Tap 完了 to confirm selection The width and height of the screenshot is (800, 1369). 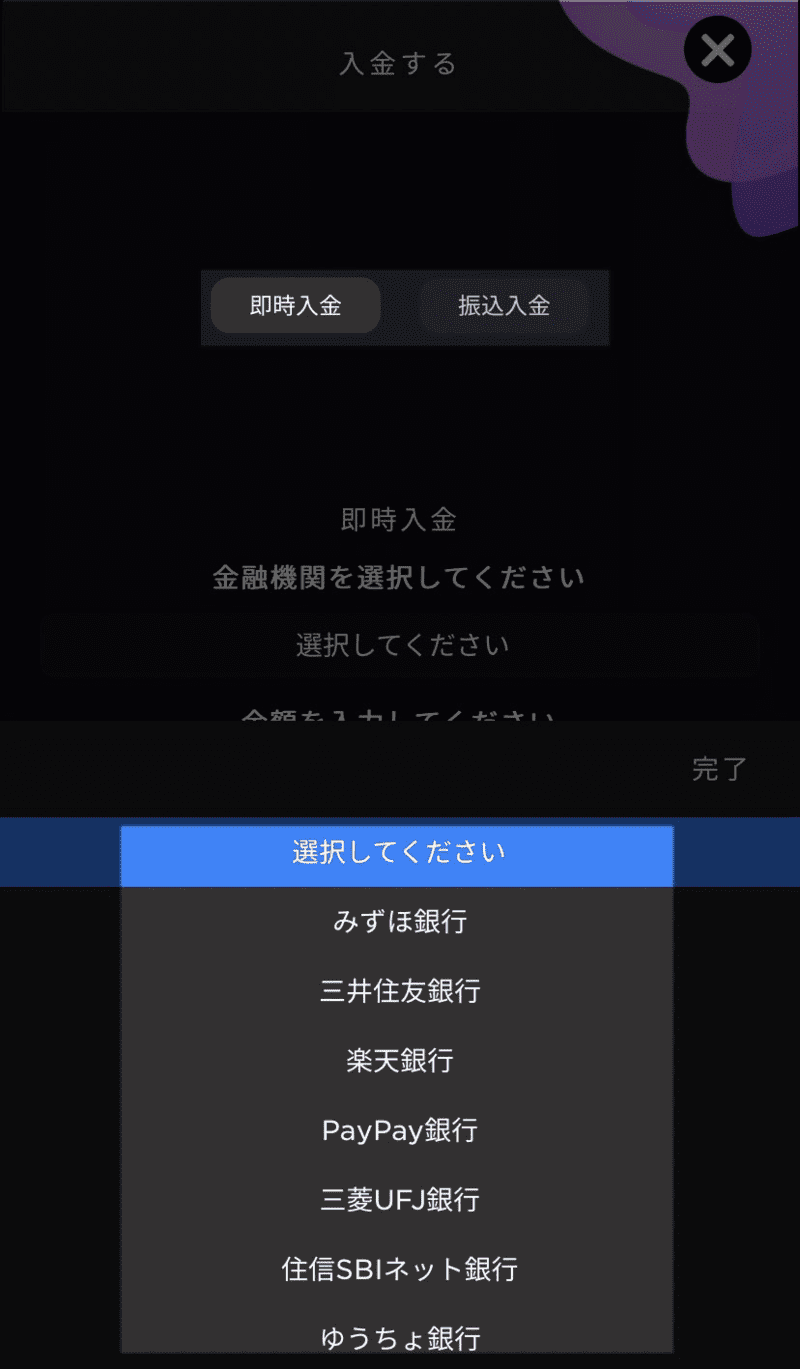pos(719,769)
